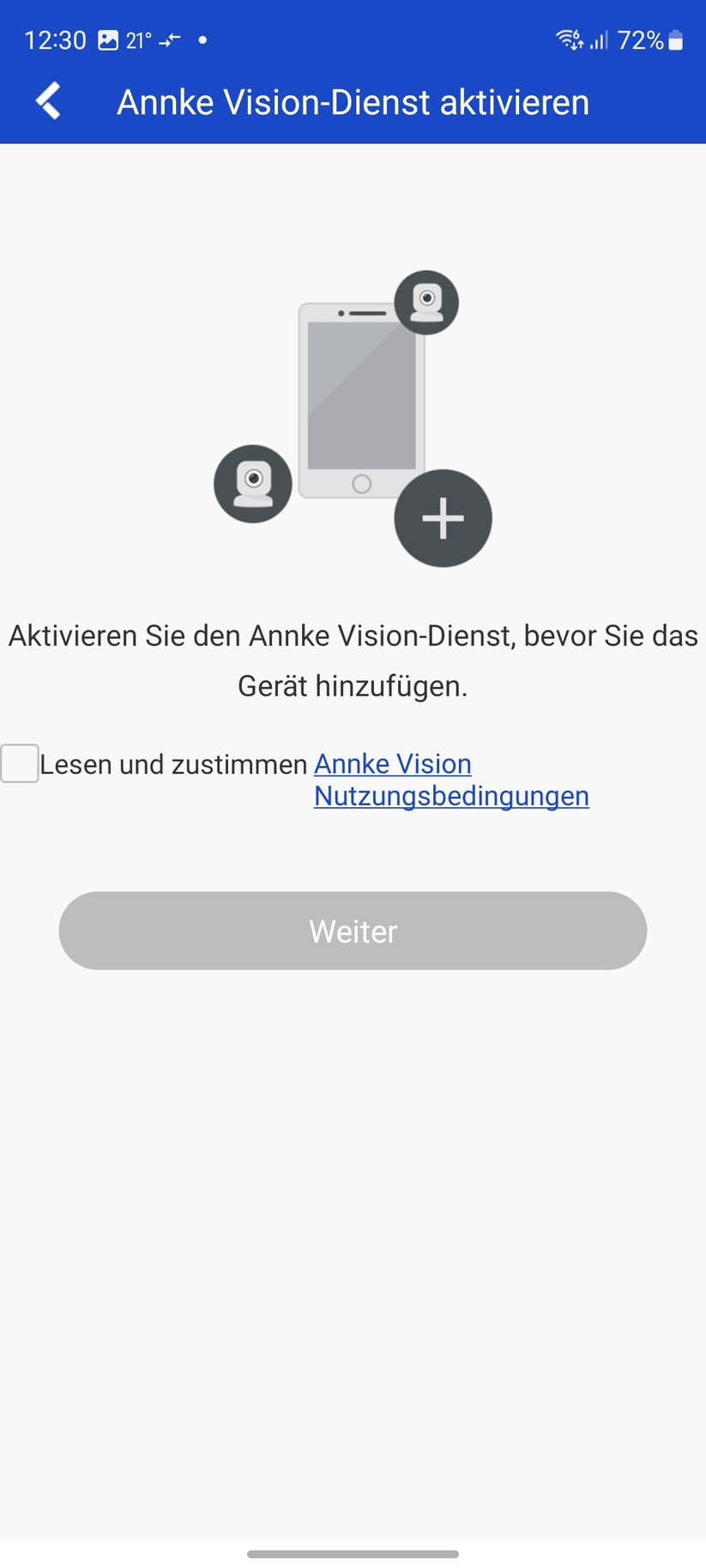The width and height of the screenshot is (706, 1568).
Task: Tap the back arrow icon
Action: coord(47,100)
